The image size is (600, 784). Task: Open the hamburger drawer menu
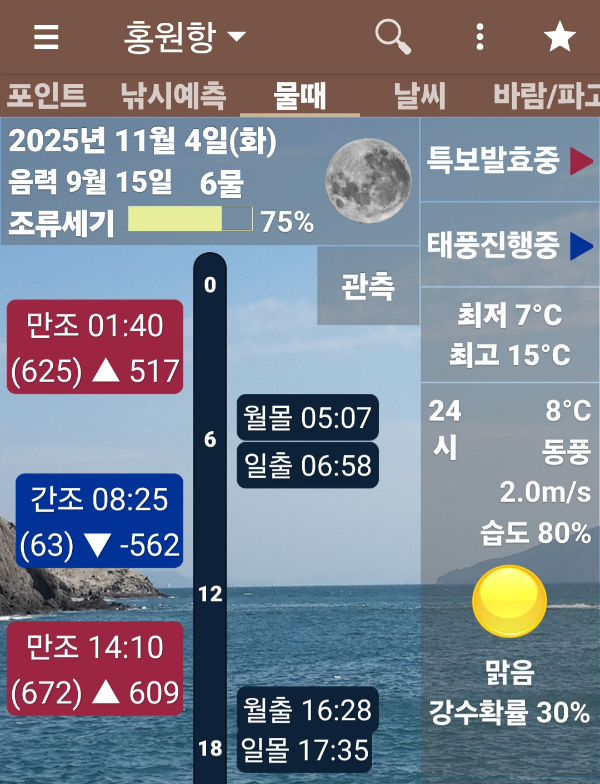(46, 38)
